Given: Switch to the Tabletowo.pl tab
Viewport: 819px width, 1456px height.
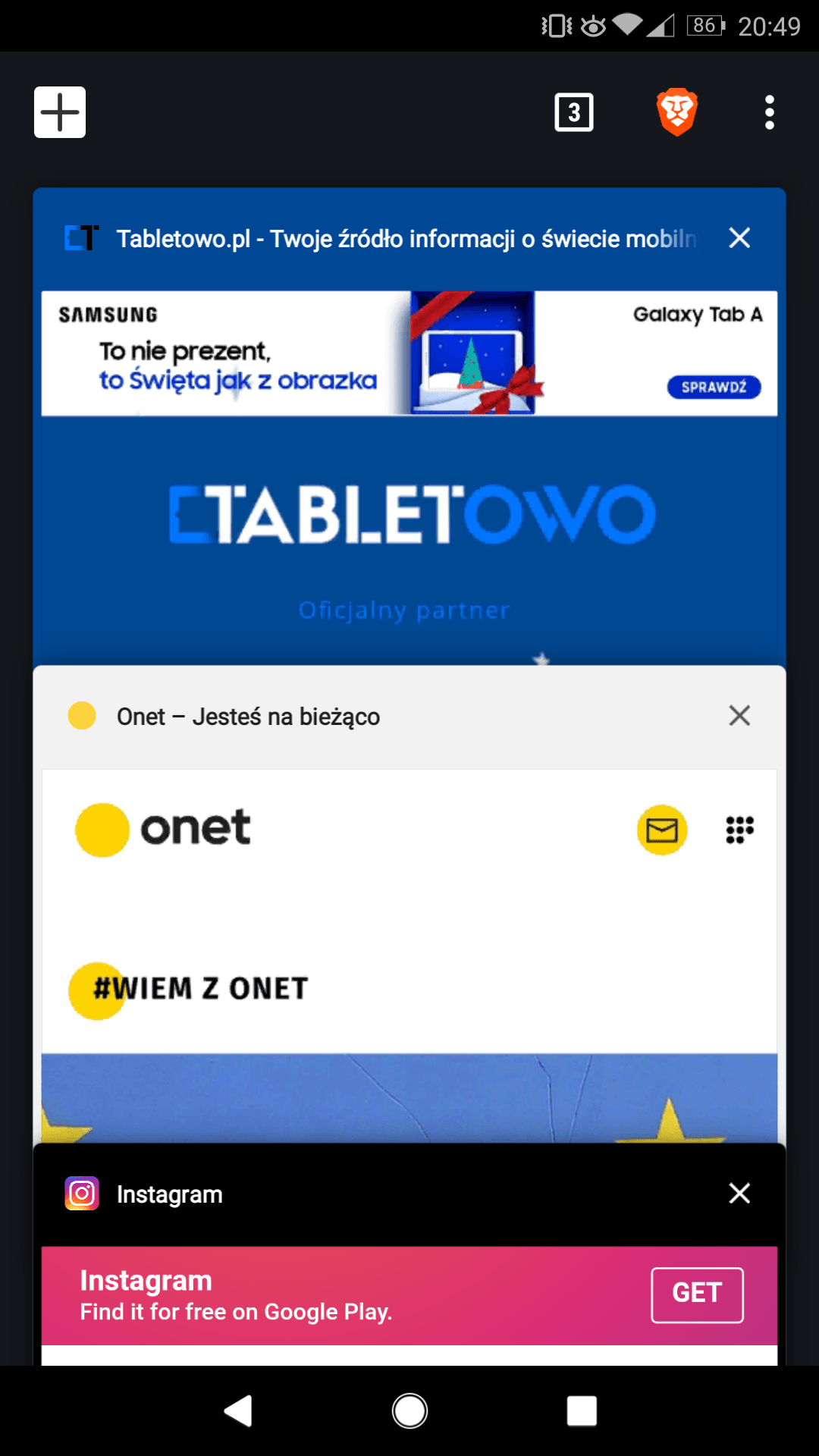Looking at the screenshot, I should pos(409,426).
